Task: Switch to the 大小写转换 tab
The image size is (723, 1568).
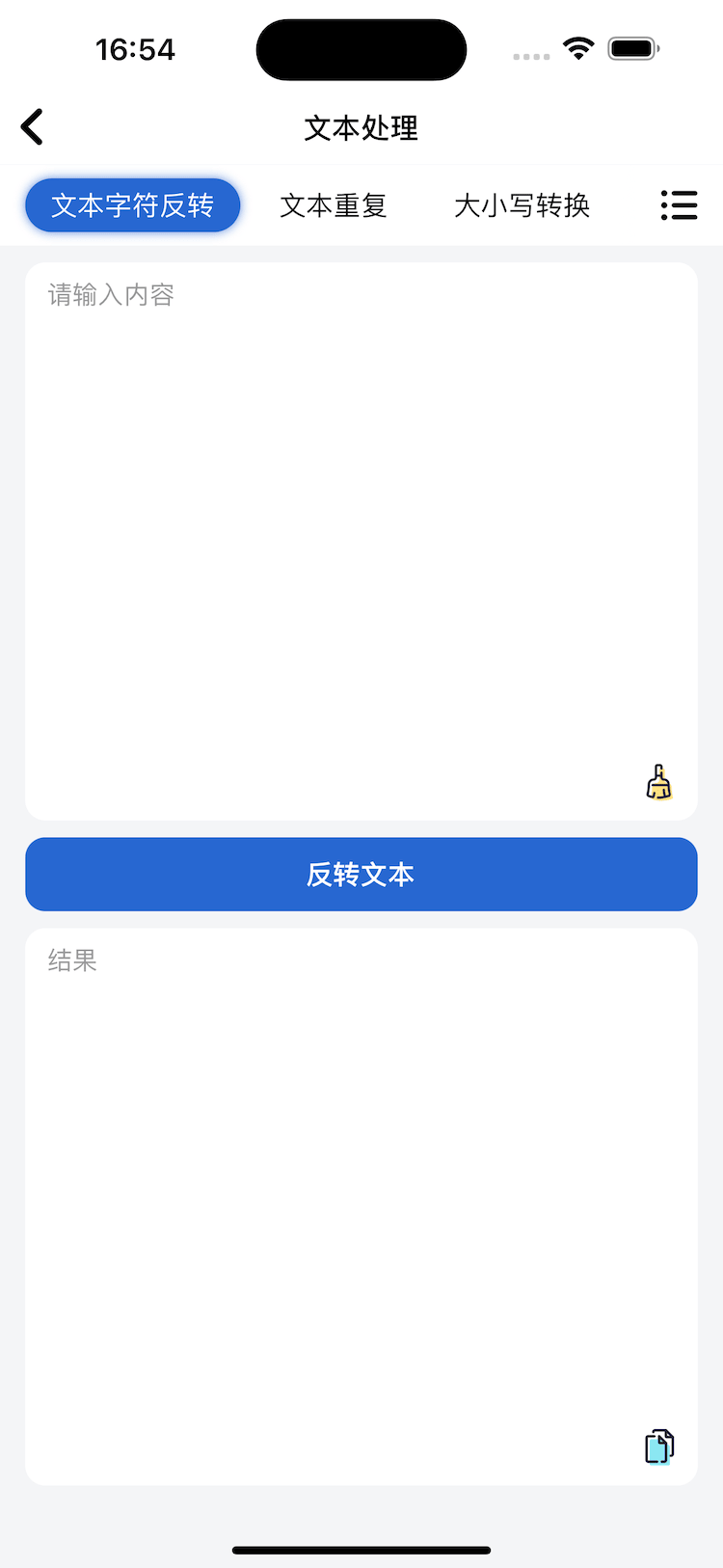Action: tap(522, 205)
